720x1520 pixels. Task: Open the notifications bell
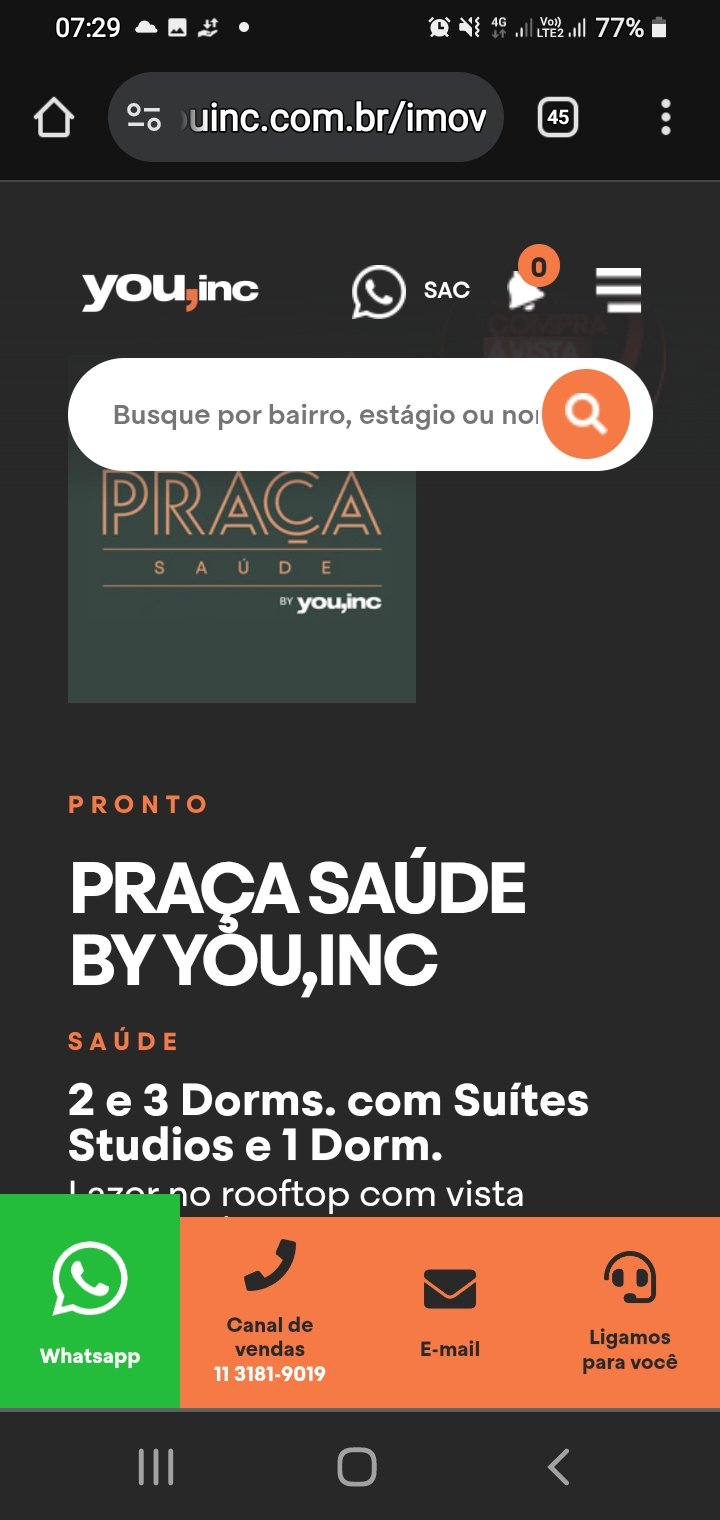tap(526, 289)
